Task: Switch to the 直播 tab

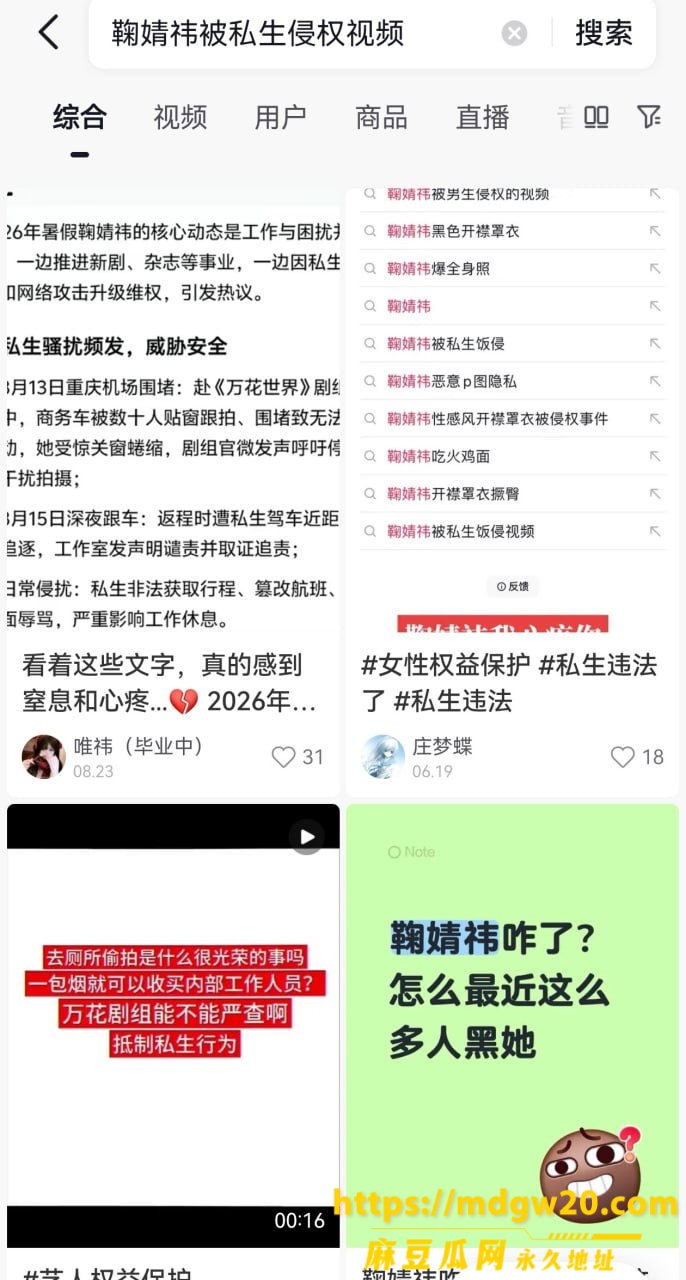Action: pyautogui.click(x=483, y=118)
